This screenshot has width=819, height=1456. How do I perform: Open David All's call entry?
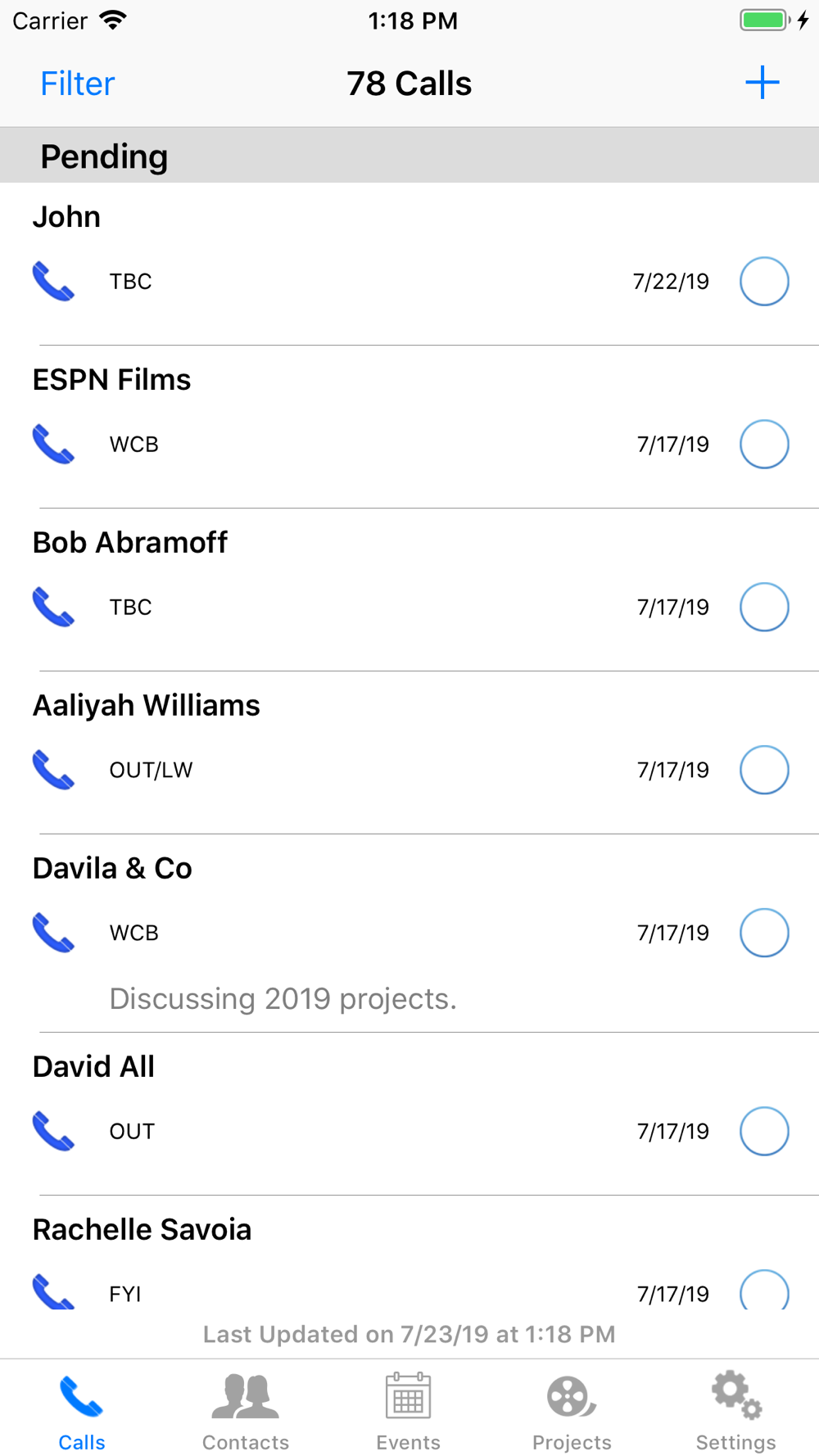tap(328, 1097)
